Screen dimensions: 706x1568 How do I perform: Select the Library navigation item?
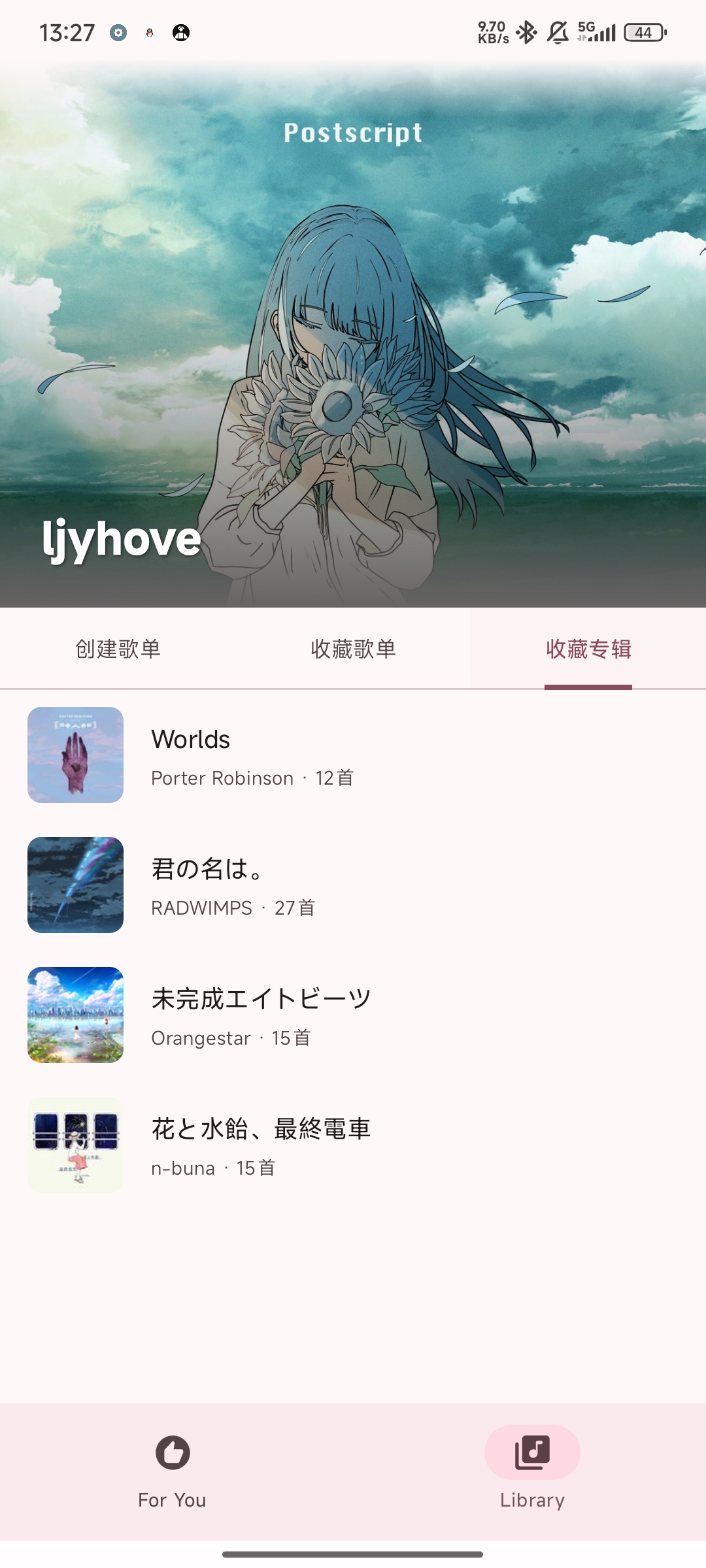click(532, 1471)
